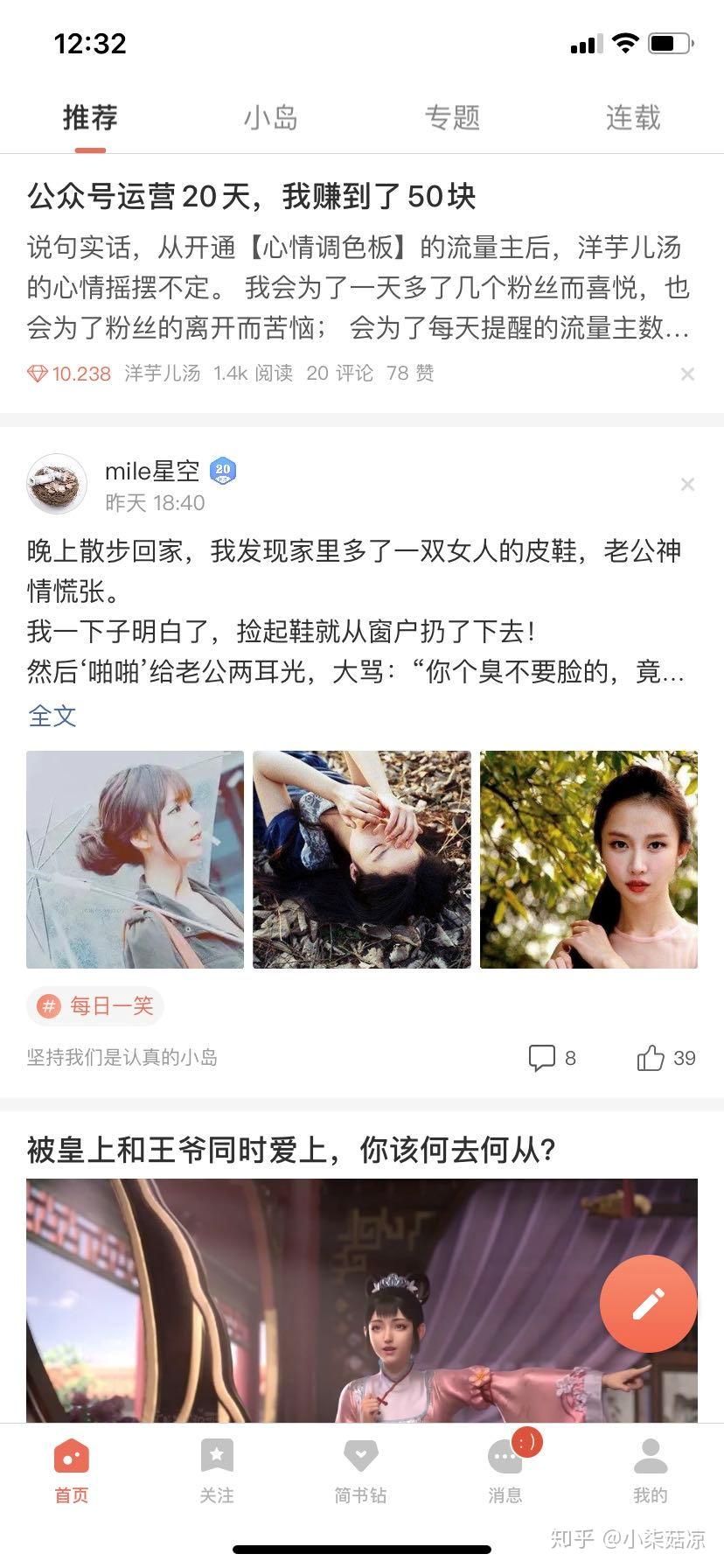Viewport: 724px width, 1568px height.
Task: Go to the 关注 tab
Action: [217, 1472]
